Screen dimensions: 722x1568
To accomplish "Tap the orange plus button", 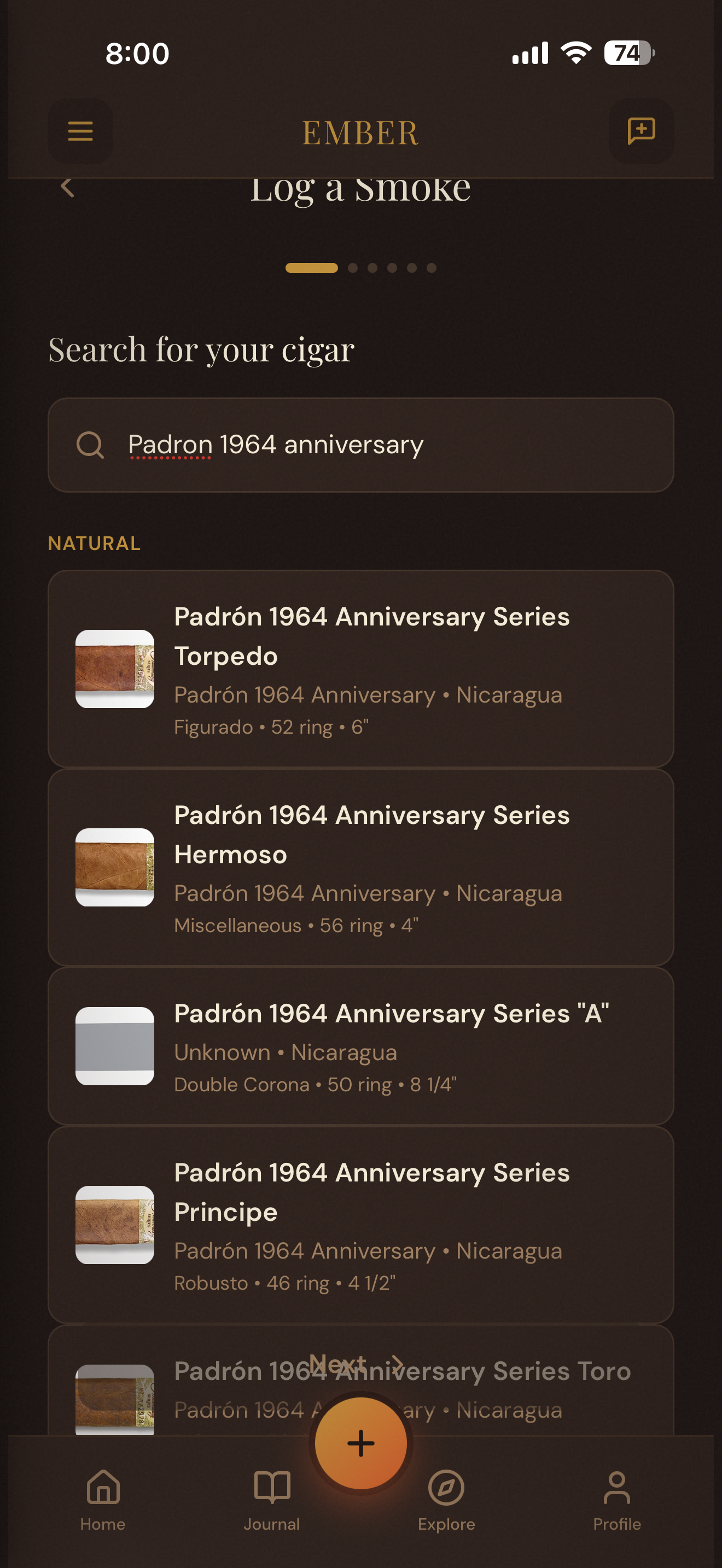I will point(360,1443).
